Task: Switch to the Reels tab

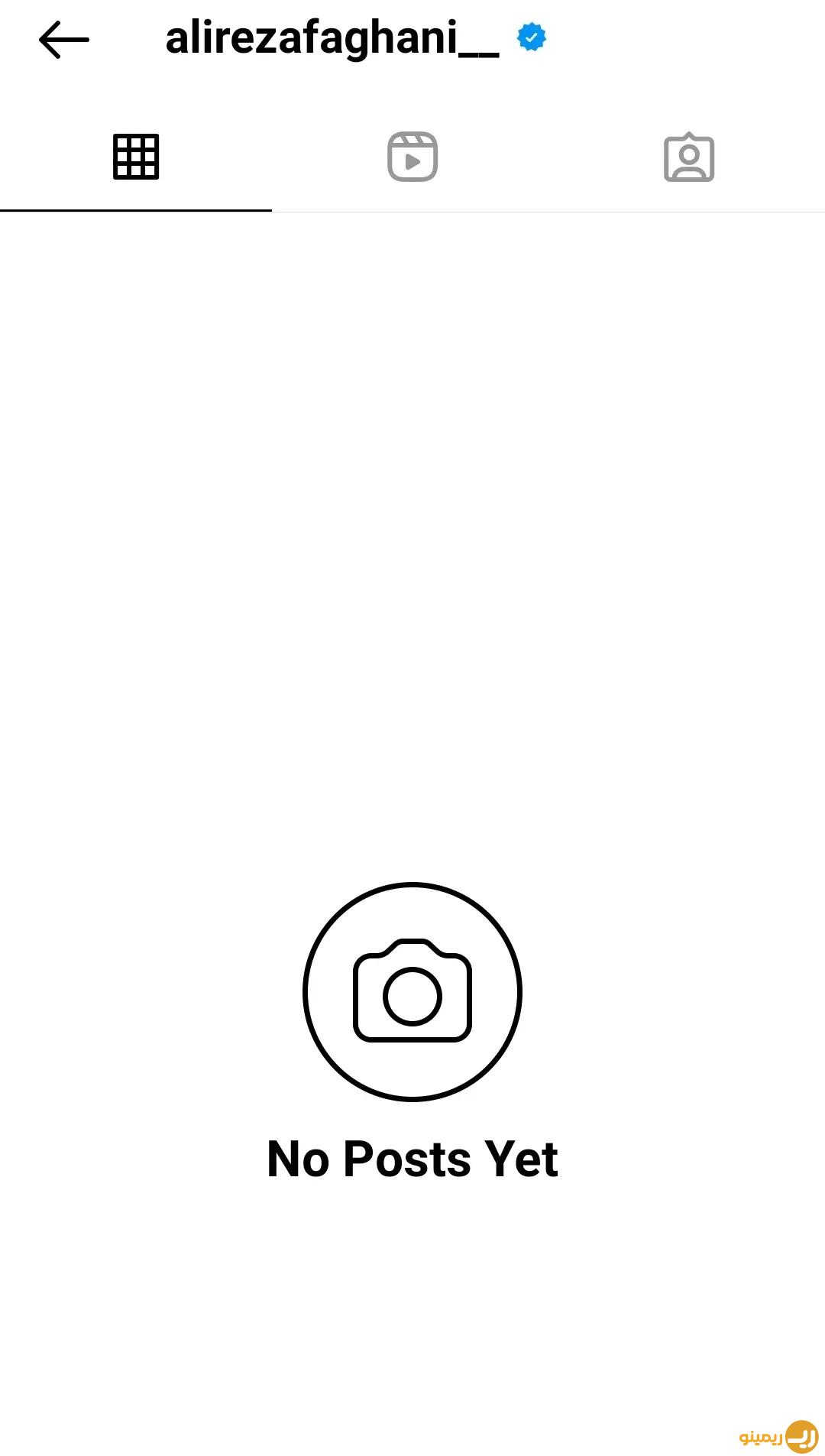Action: pos(412,157)
